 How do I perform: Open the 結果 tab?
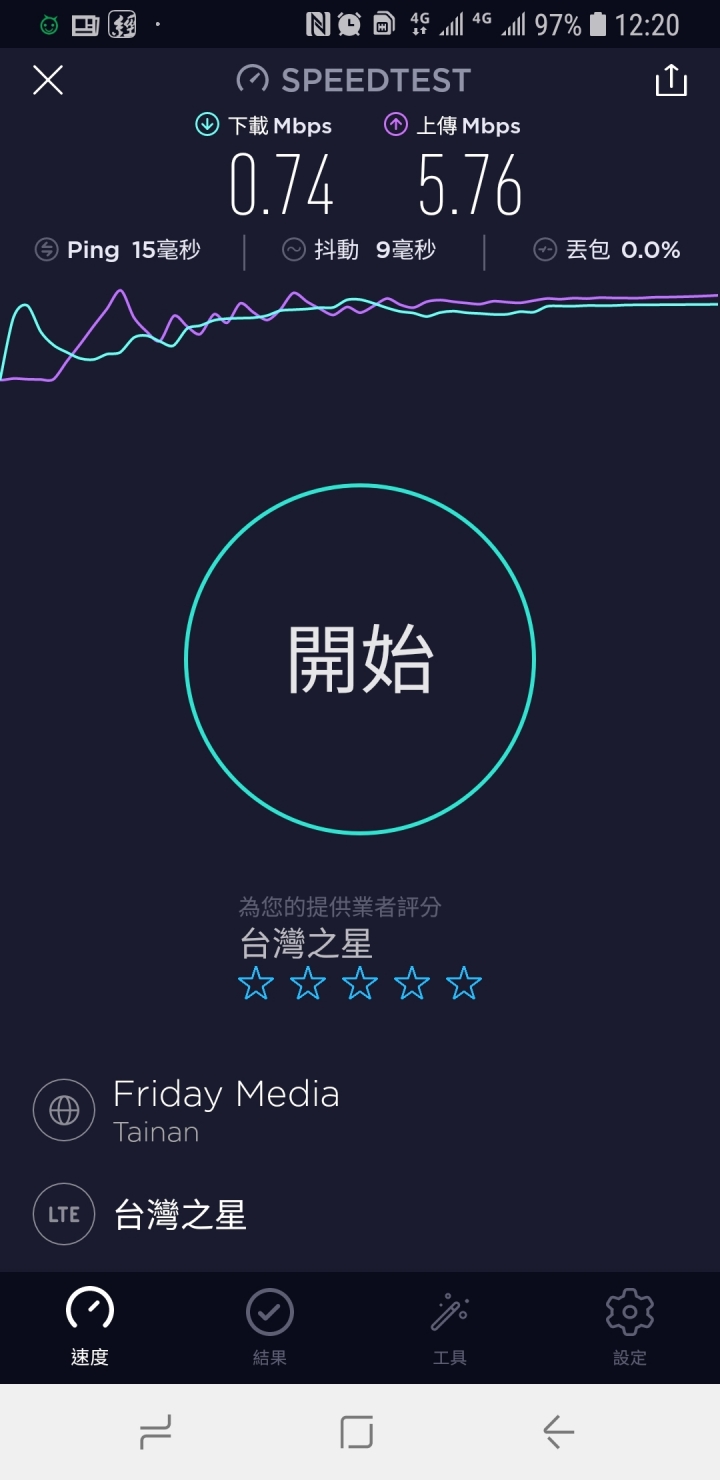[270, 1328]
